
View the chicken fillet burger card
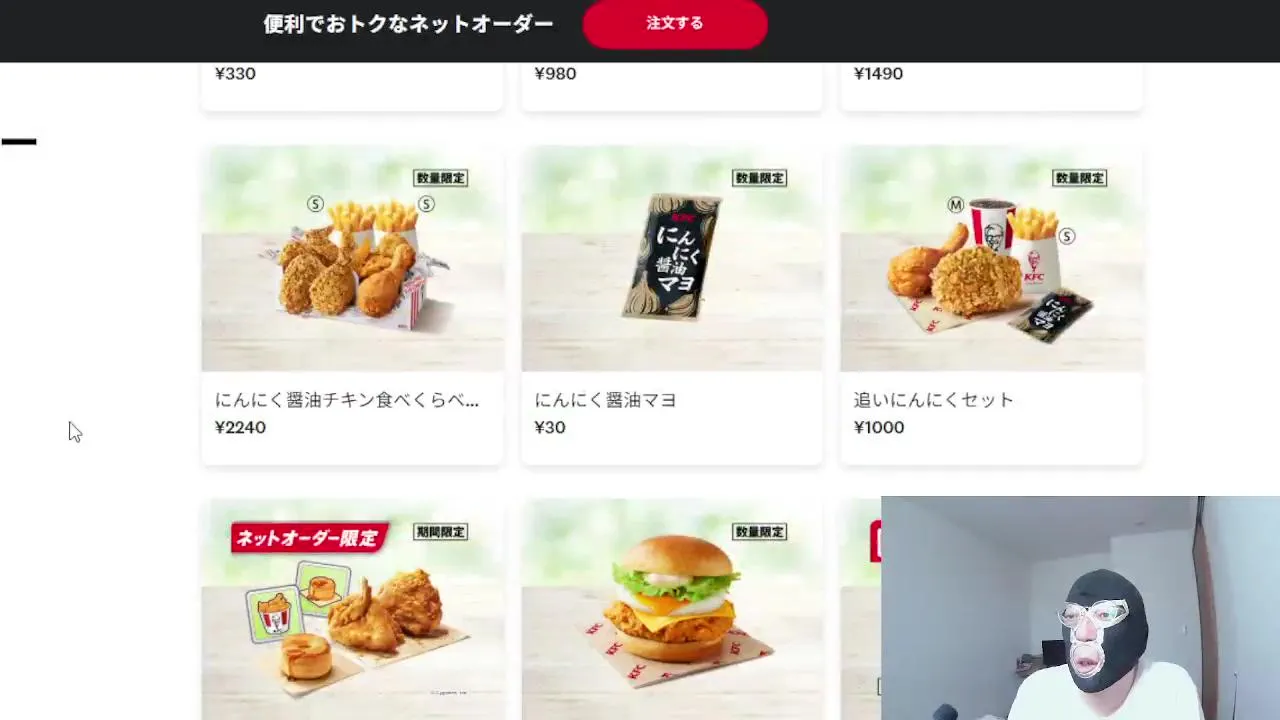[671, 610]
